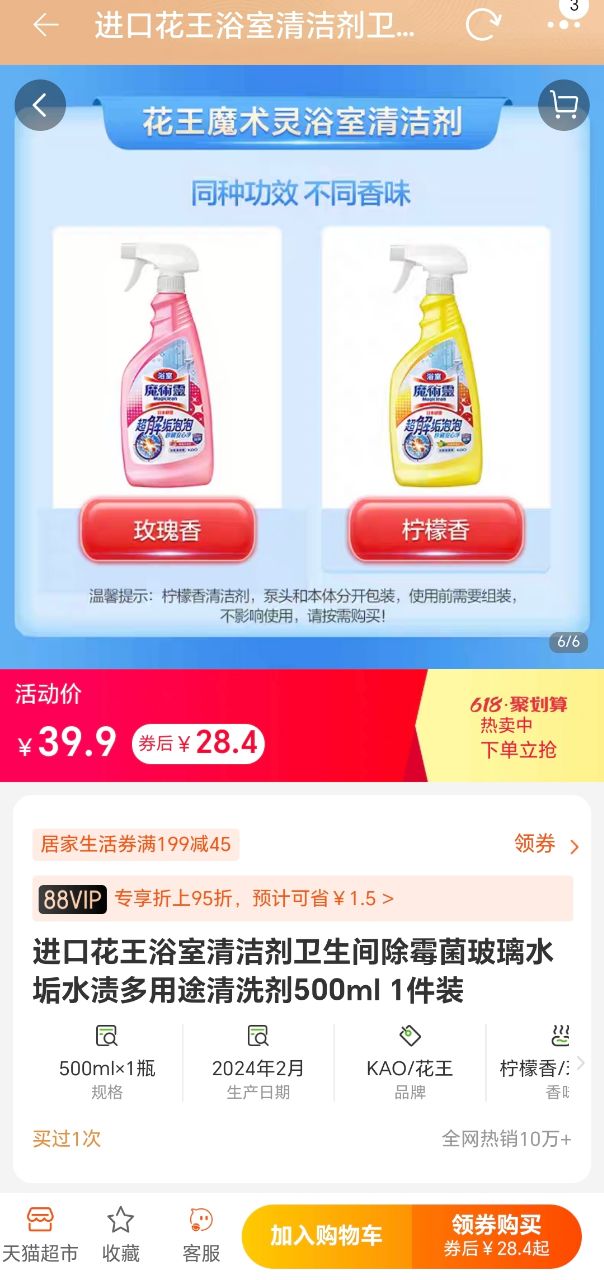The height and width of the screenshot is (1280, 604).
Task: Claim coupon via 领券 link
Action: point(545,845)
